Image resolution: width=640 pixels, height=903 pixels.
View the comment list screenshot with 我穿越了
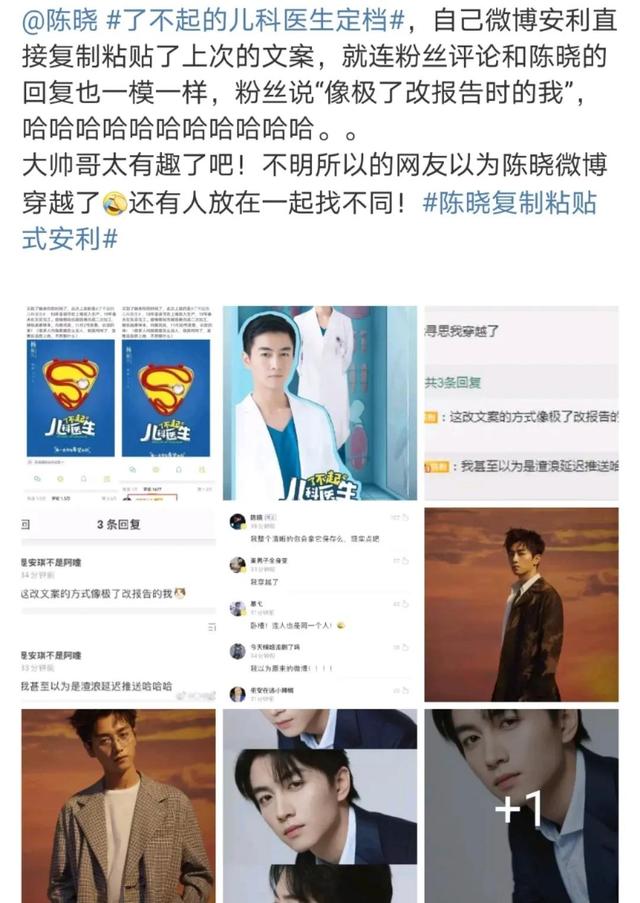pos(320,604)
